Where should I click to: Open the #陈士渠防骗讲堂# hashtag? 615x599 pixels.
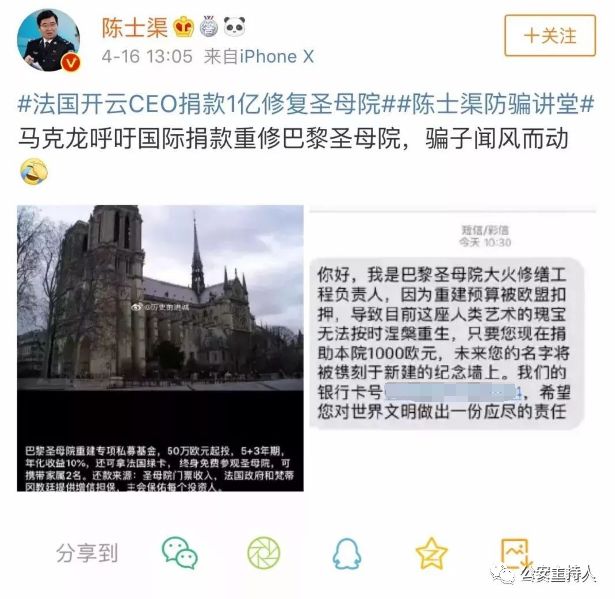tap(494, 104)
